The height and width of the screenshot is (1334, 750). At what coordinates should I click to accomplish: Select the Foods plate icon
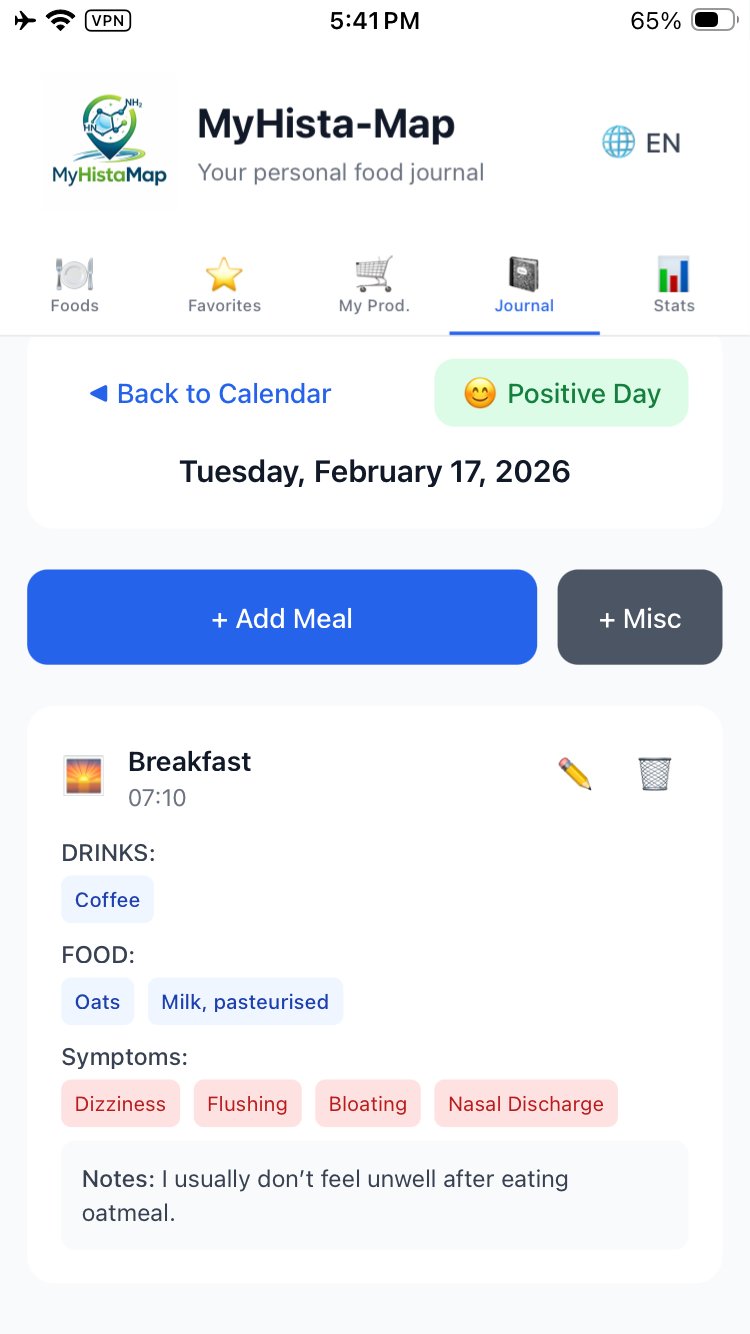click(74, 272)
